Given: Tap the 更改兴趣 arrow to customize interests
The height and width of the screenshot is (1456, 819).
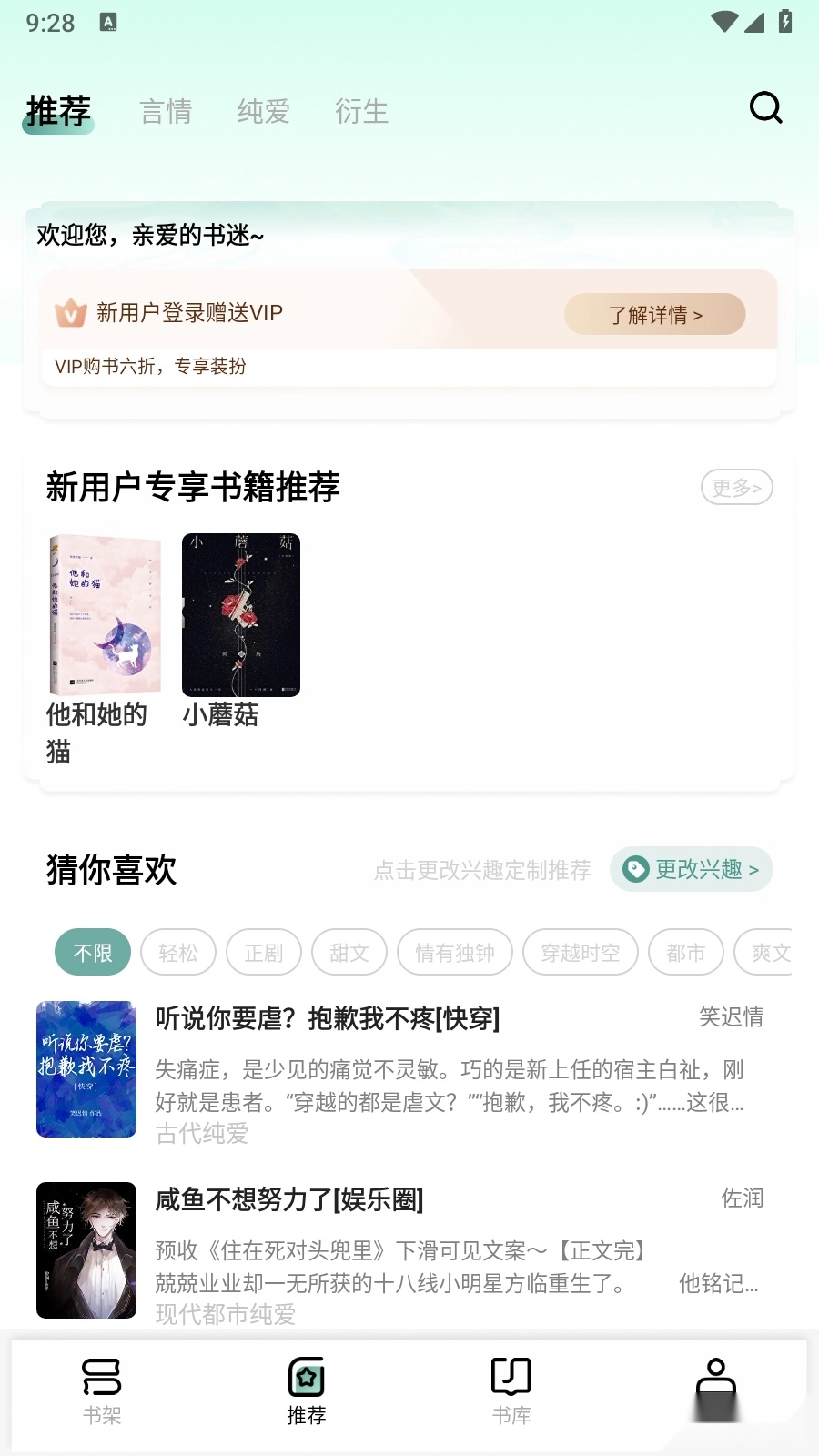Looking at the screenshot, I should point(754,869).
